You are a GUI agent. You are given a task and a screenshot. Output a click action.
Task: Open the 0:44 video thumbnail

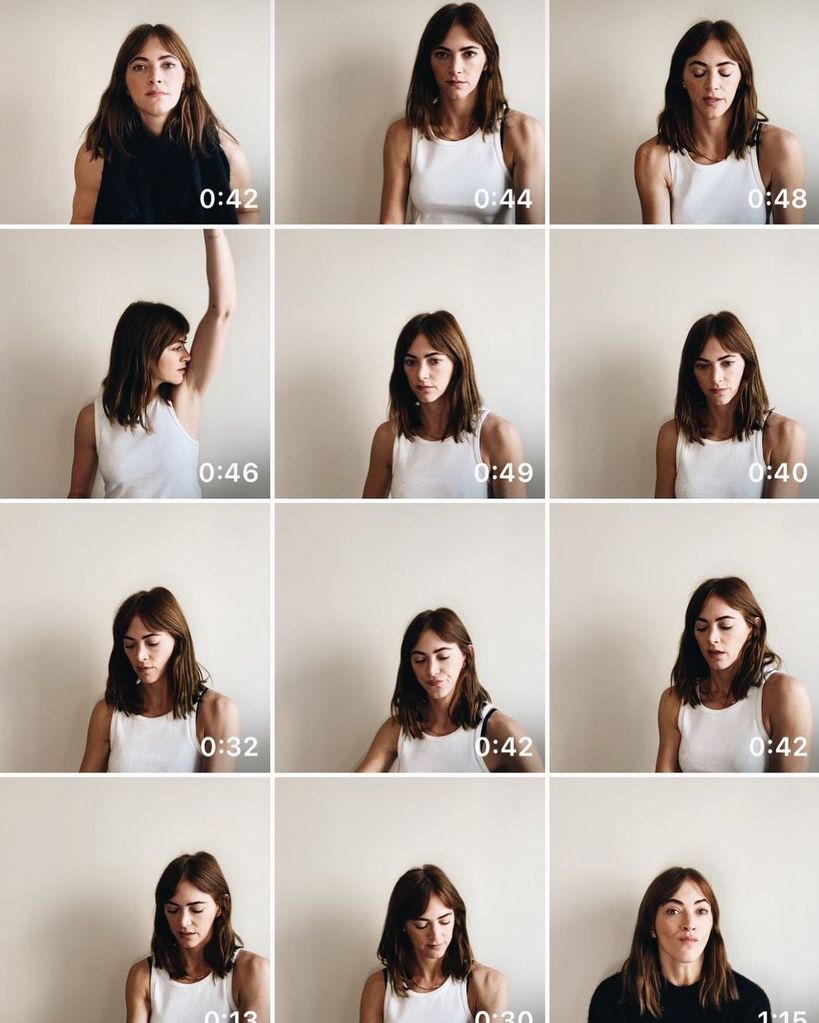pyautogui.click(x=410, y=112)
